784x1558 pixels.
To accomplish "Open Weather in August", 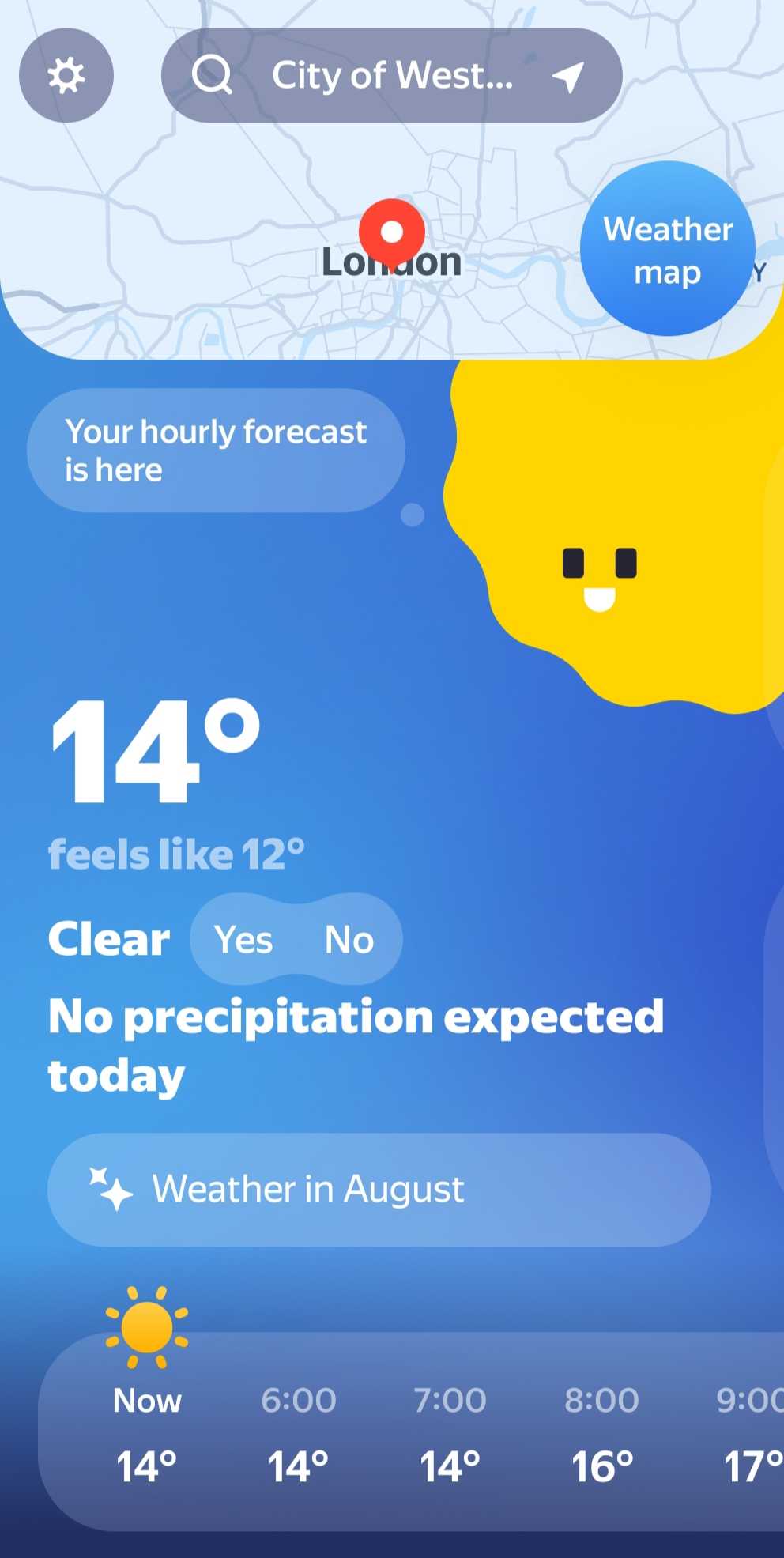I will pyautogui.click(x=379, y=1190).
